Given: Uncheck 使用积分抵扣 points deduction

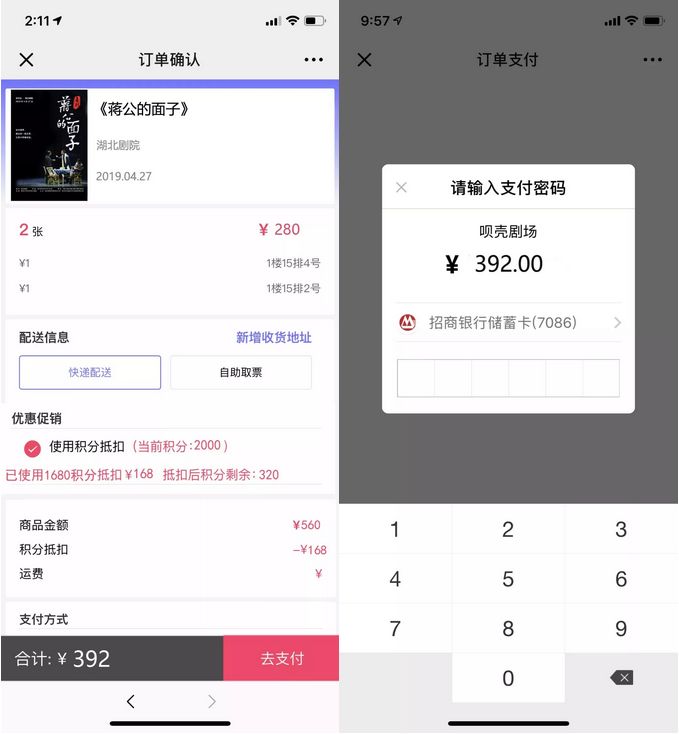Looking at the screenshot, I should tap(32, 448).
